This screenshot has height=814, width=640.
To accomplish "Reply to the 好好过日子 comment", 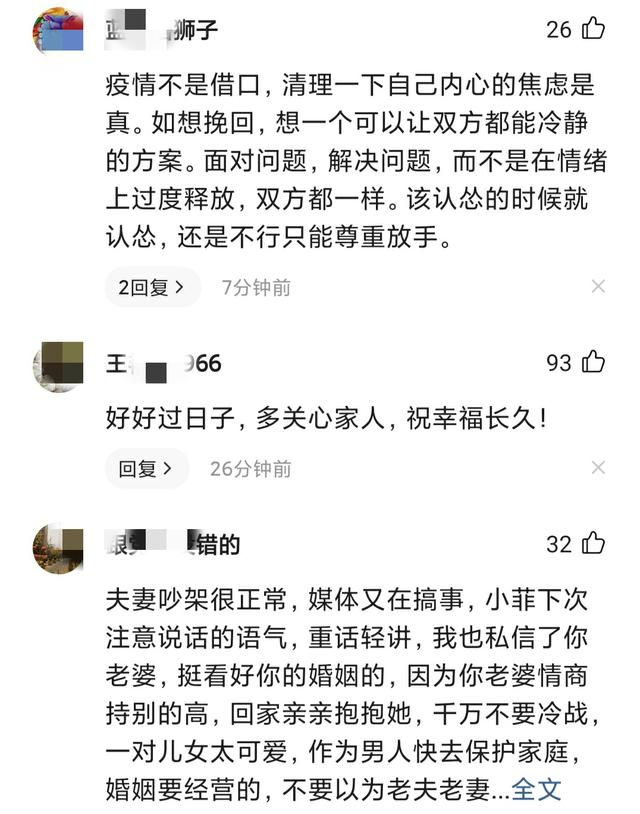I will click(x=146, y=468).
